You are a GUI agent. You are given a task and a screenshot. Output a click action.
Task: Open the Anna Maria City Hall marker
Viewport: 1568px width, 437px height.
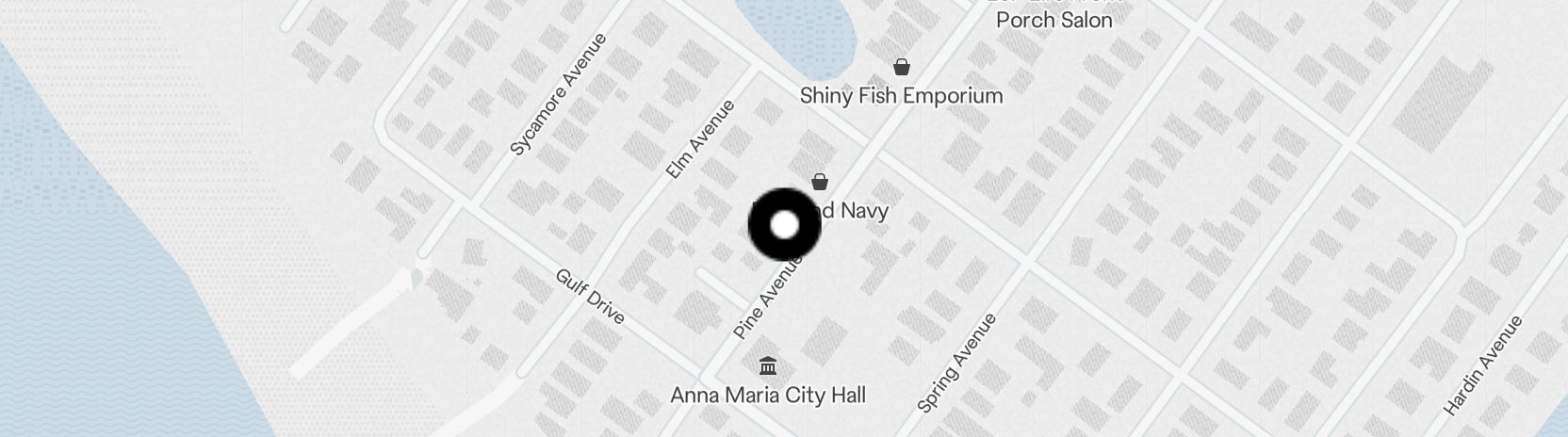pyautogui.click(x=768, y=364)
